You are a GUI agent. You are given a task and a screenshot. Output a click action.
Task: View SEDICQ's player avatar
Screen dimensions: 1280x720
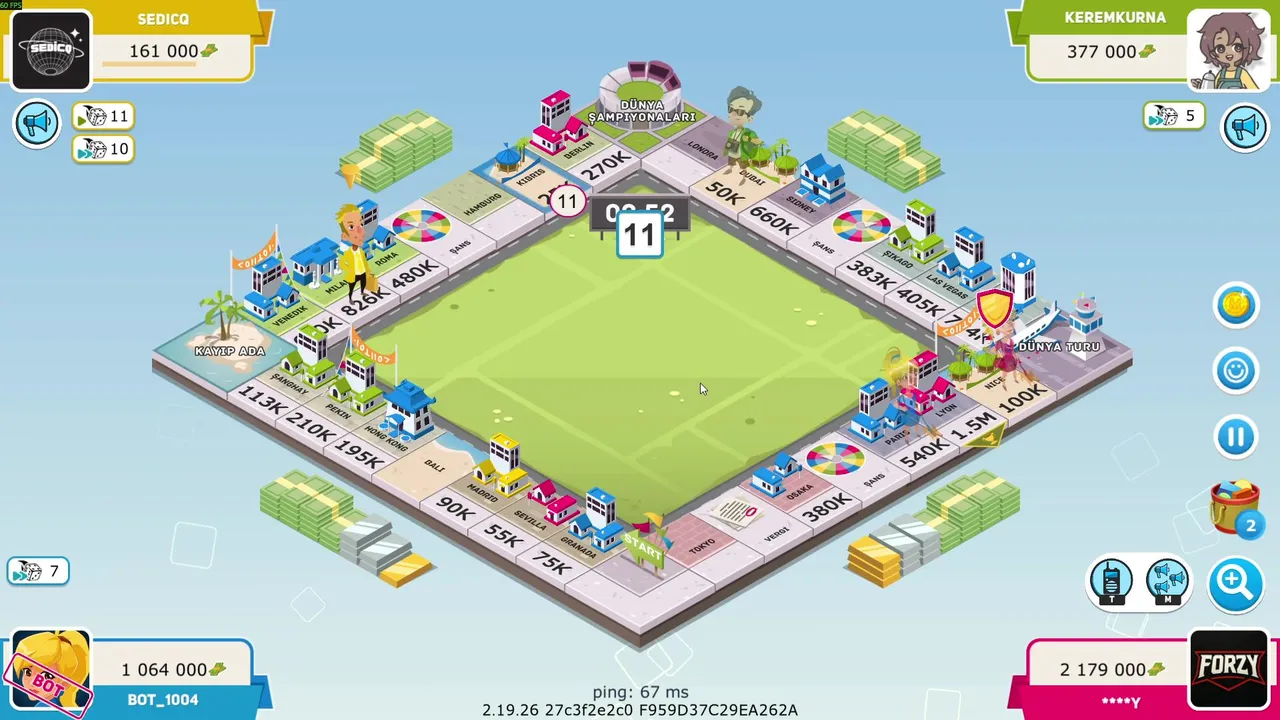[50, 50]
